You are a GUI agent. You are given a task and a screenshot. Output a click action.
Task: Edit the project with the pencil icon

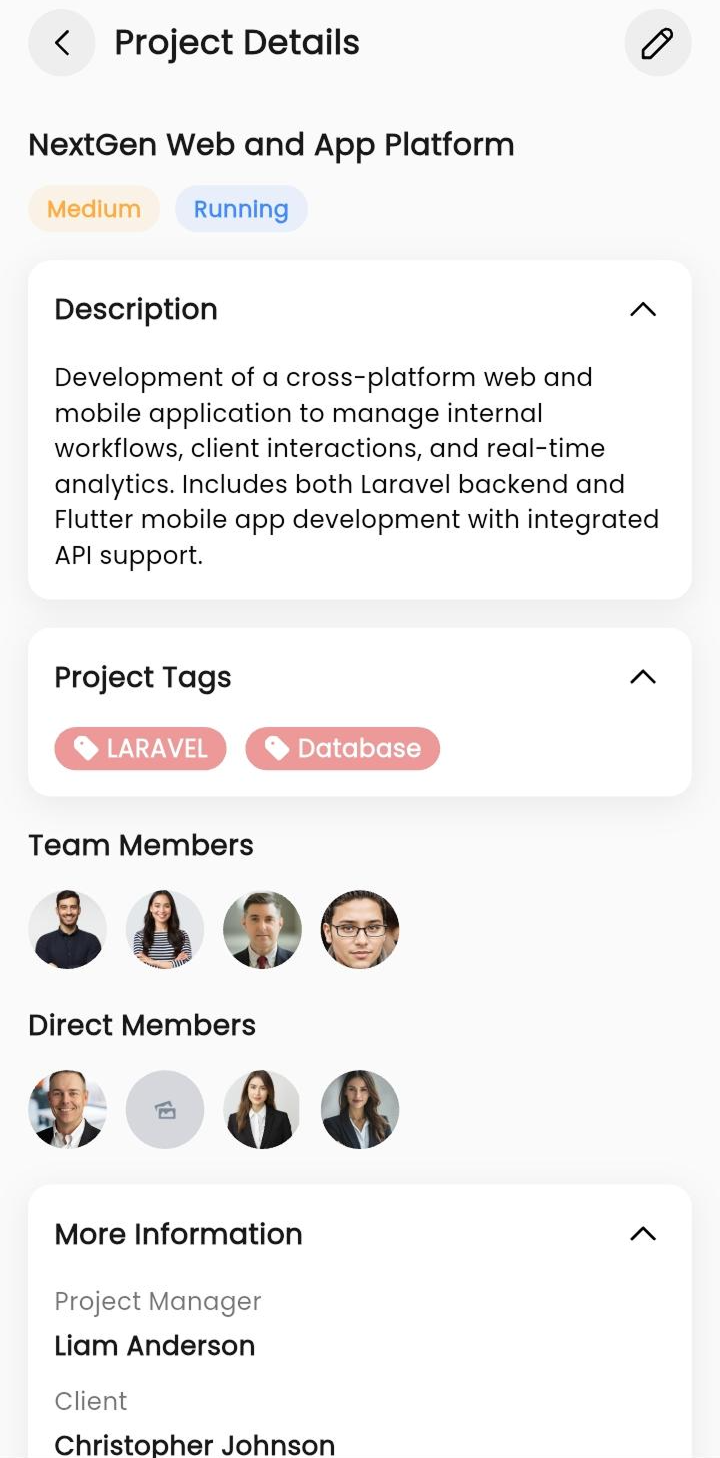click(657, 43)
